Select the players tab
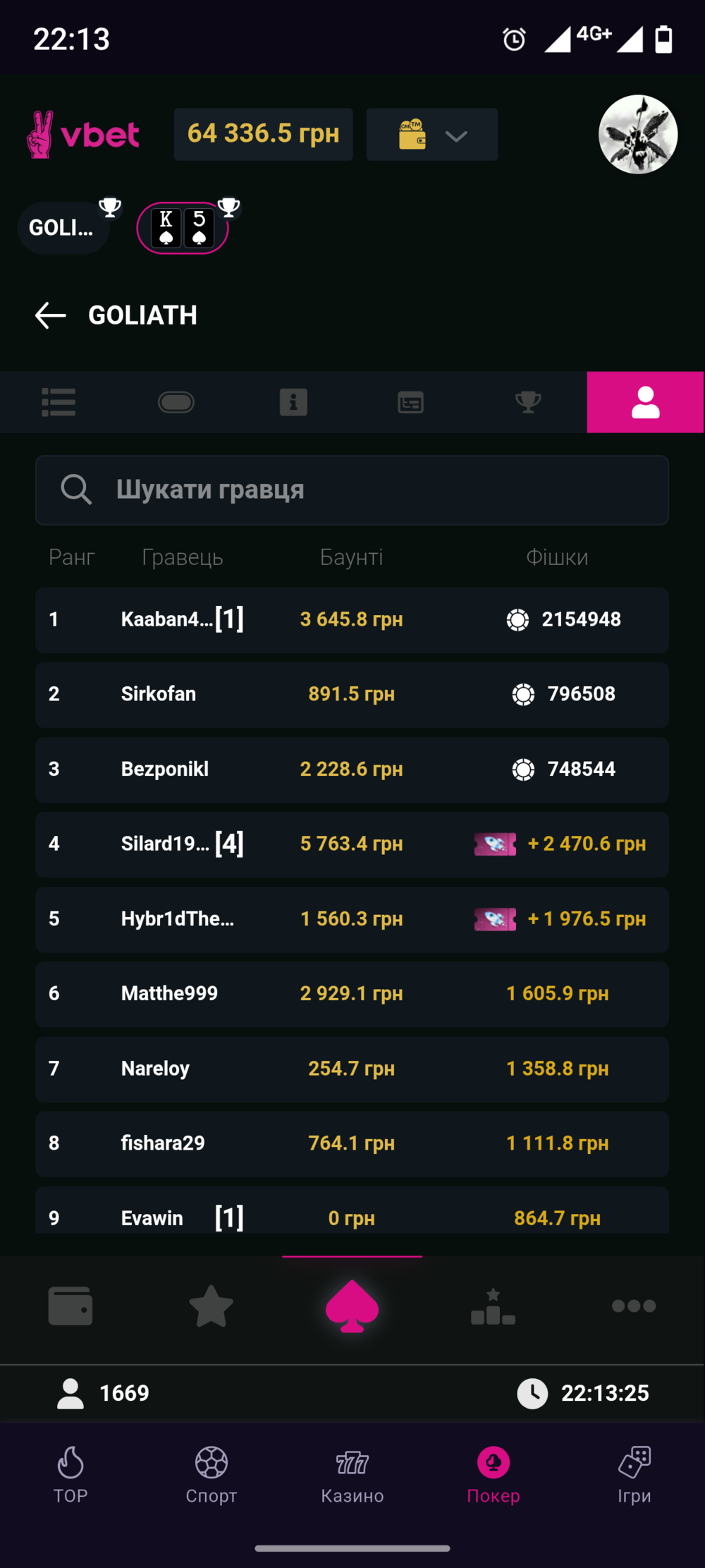 click(x=645, y=402)
